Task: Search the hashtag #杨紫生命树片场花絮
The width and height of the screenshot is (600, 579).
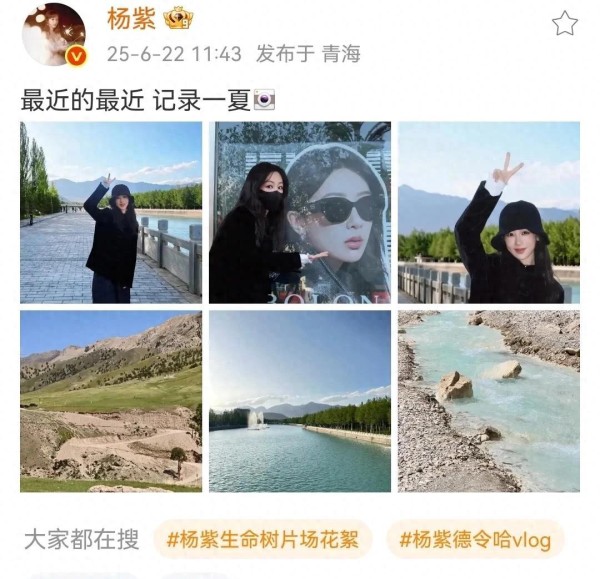Action: [x=263, y=540]
